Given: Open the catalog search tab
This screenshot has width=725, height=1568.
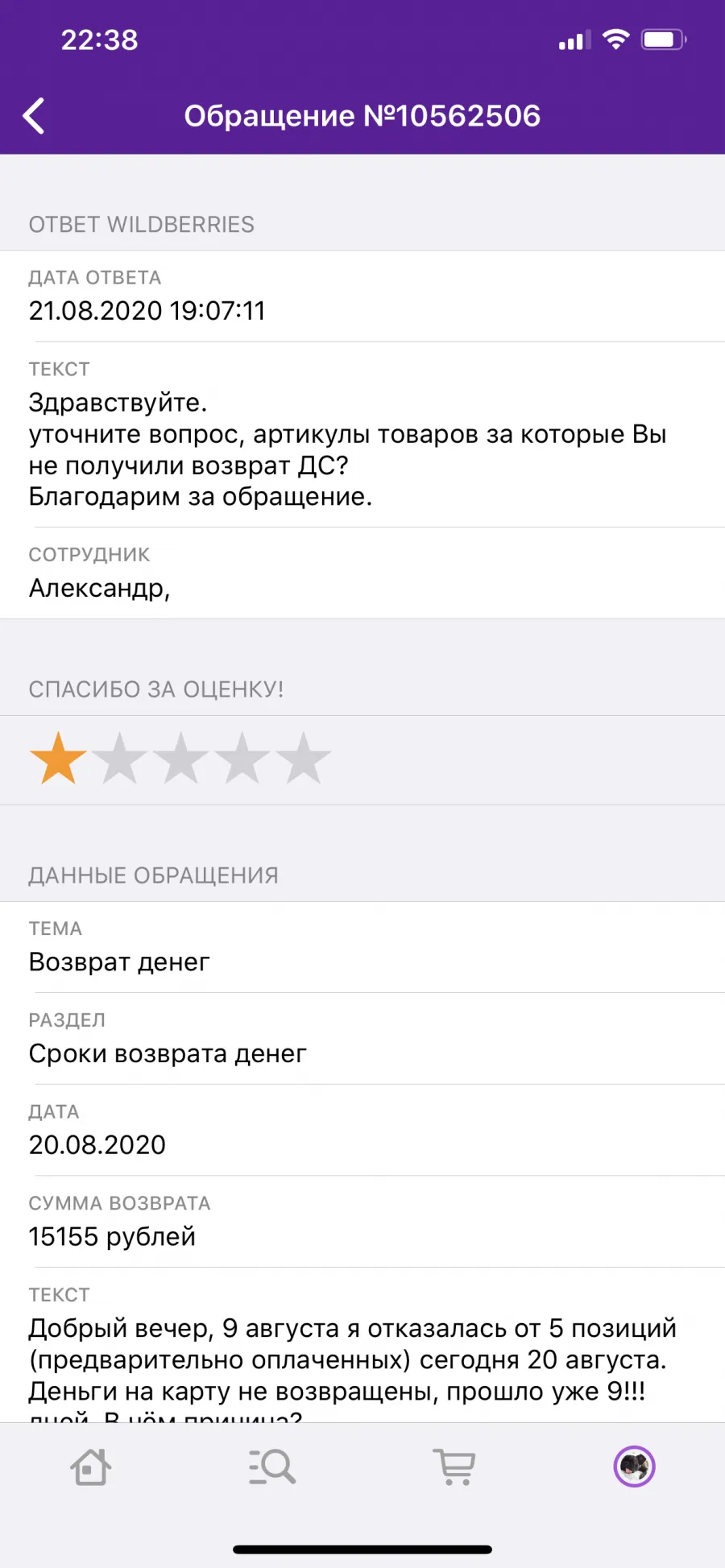Looking at the screenshot, I should 271,1467.
